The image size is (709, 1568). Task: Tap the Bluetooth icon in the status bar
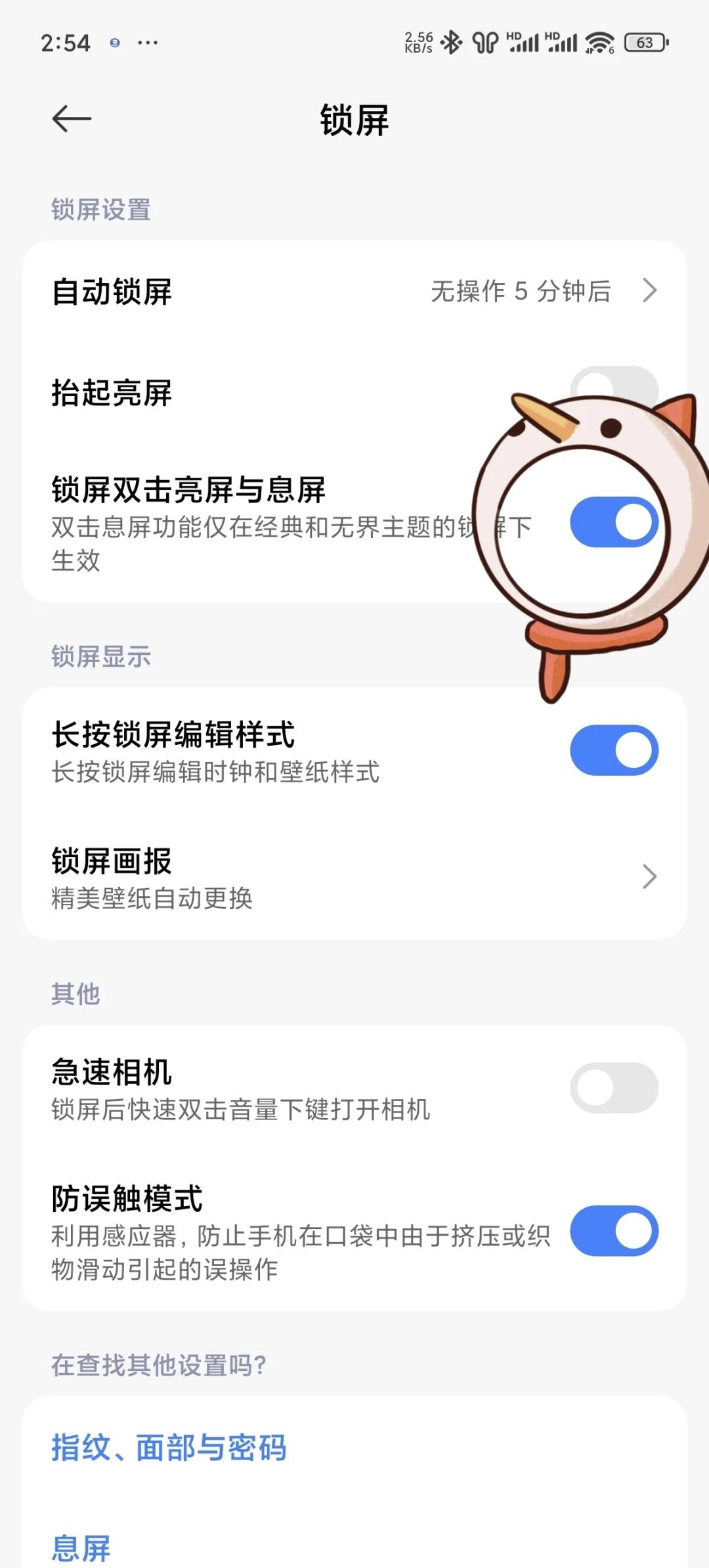tap(452, 41)
